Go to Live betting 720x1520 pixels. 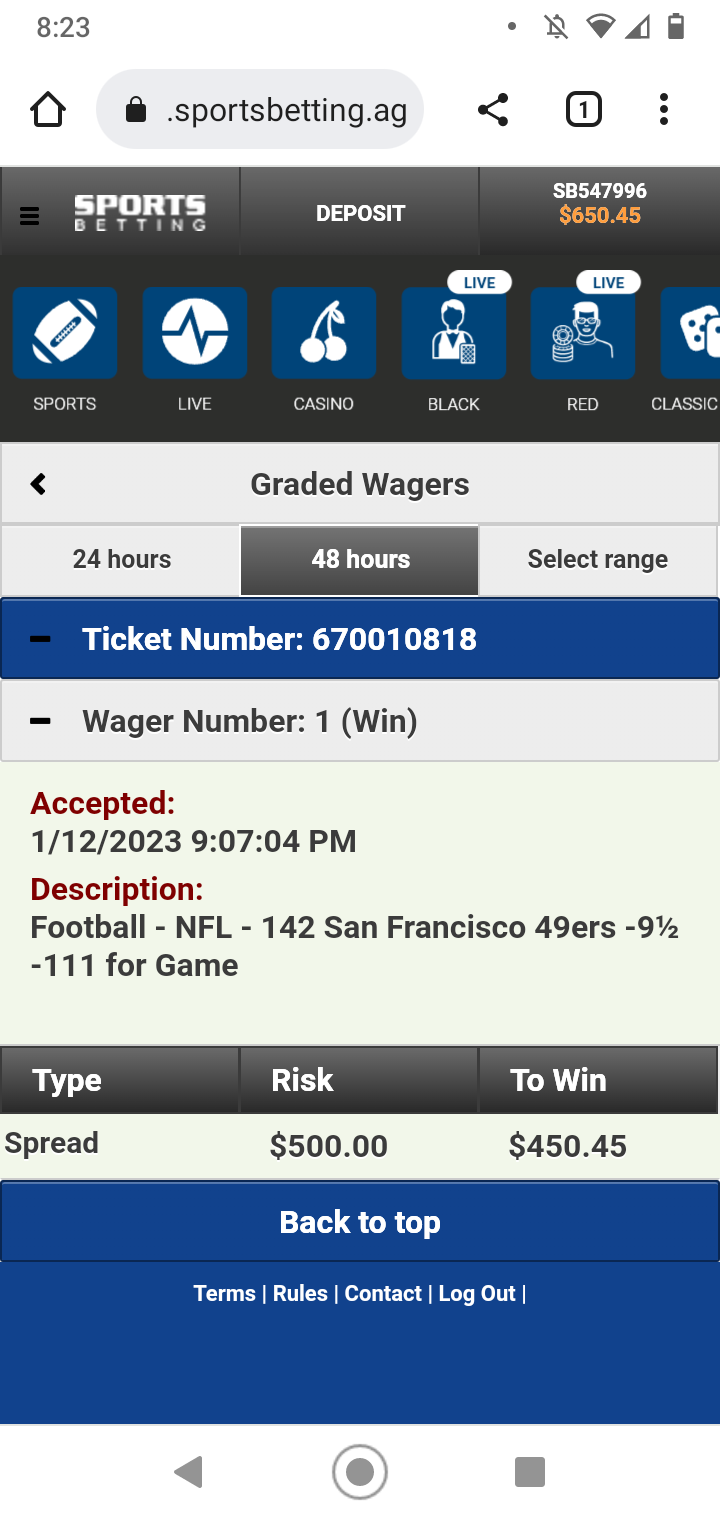(x=195, y=350)
